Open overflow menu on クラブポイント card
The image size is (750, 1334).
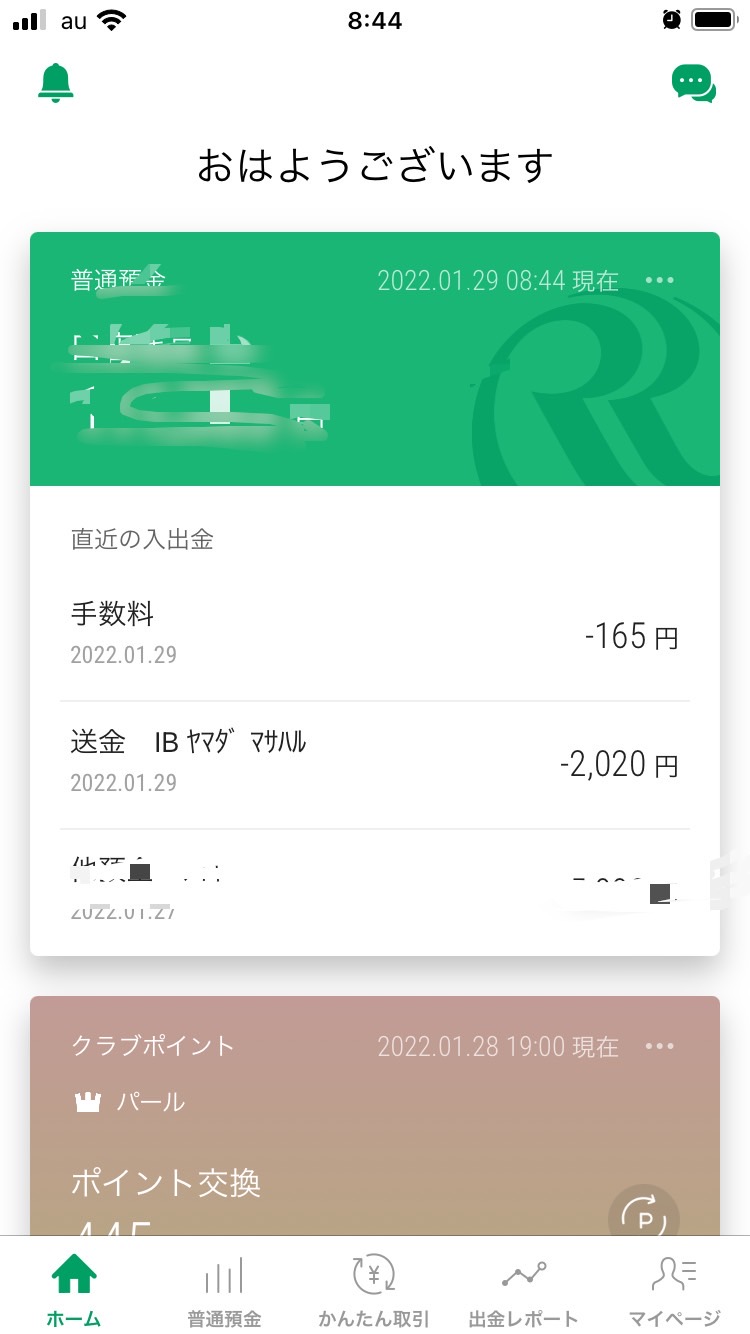pyautogui.click(x=660, y=1046)
